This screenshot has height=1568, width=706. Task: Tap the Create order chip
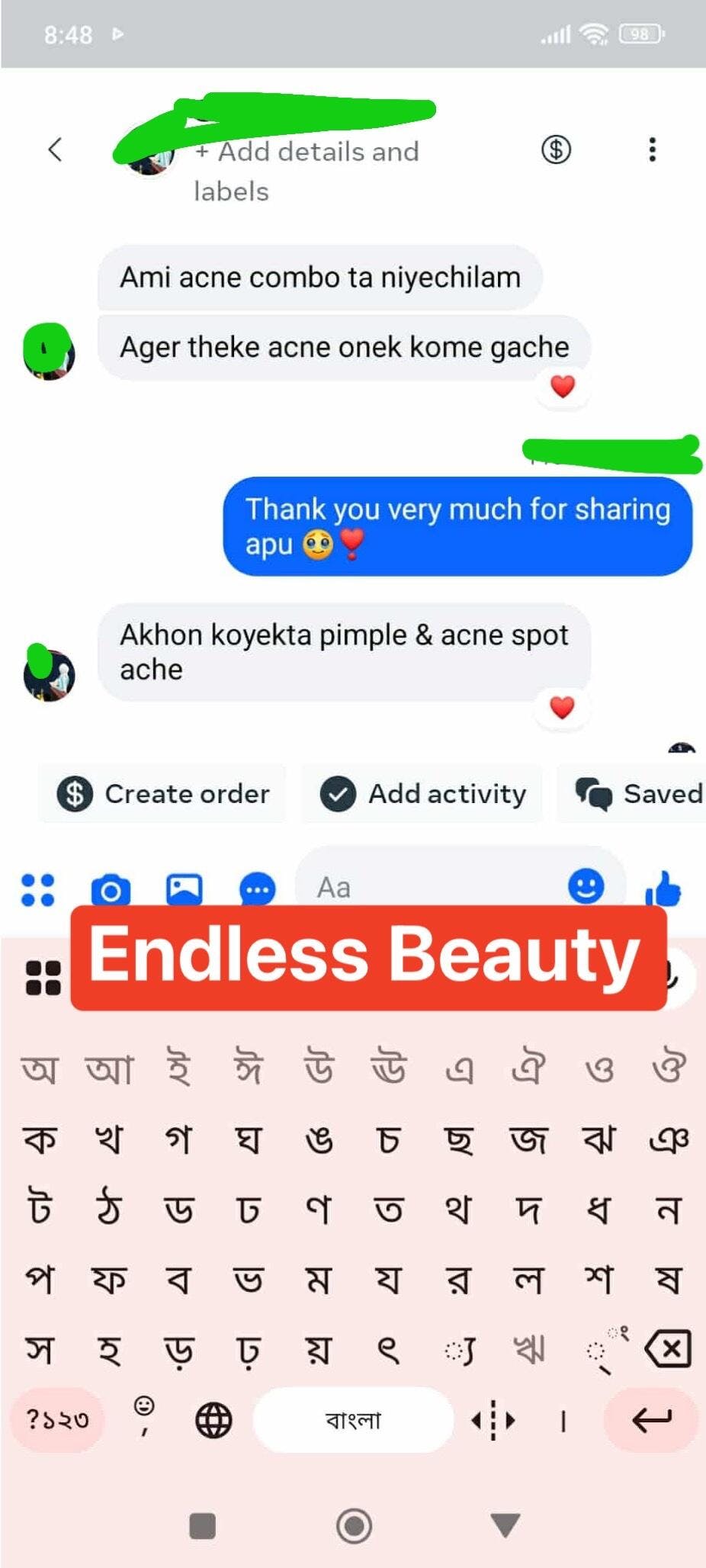pos(163,794)
